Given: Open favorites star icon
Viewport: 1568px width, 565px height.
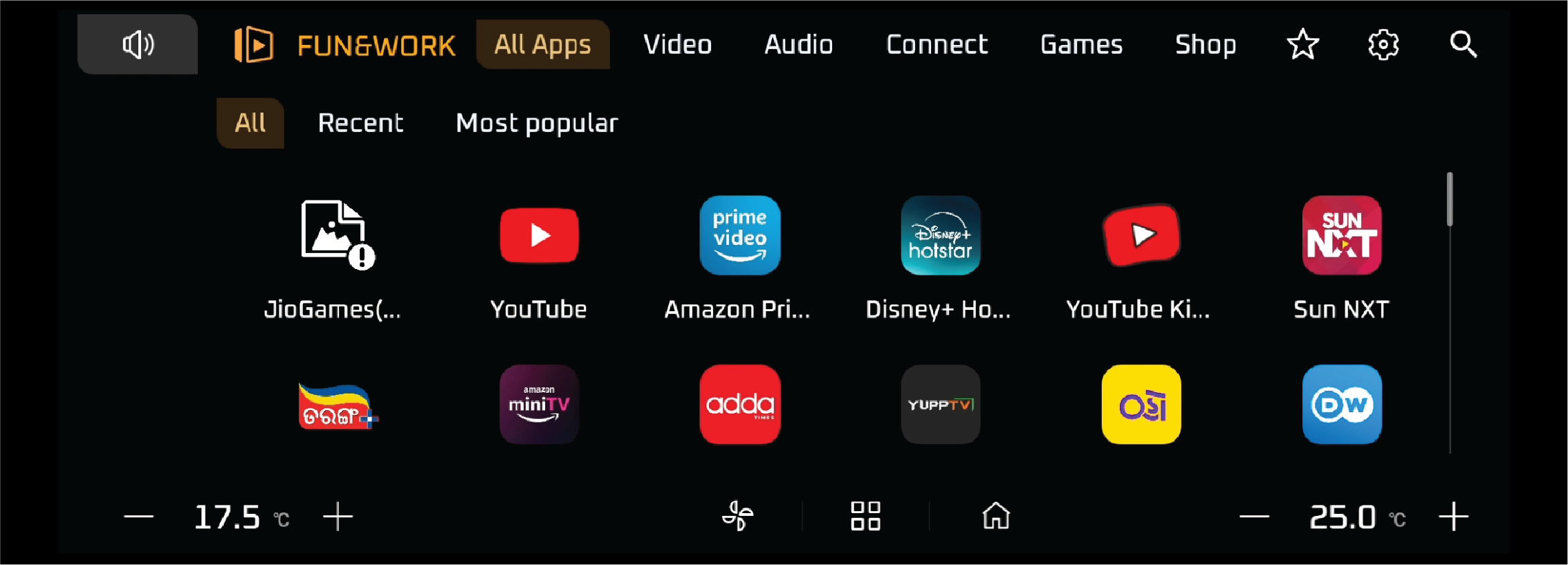Looking at the screenshot, I should tap(1302, 45).
